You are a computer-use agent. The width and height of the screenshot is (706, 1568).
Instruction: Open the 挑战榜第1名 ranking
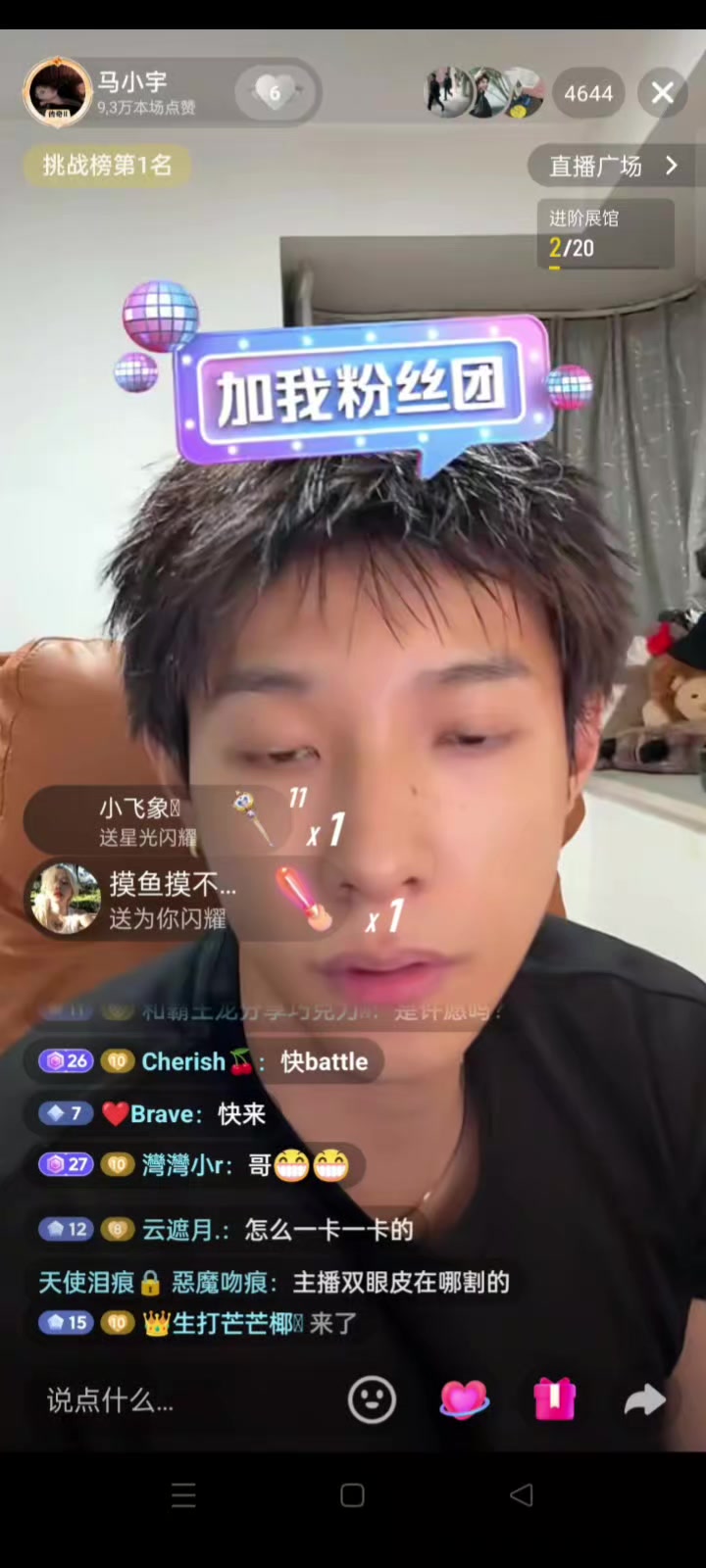[107, 165]
